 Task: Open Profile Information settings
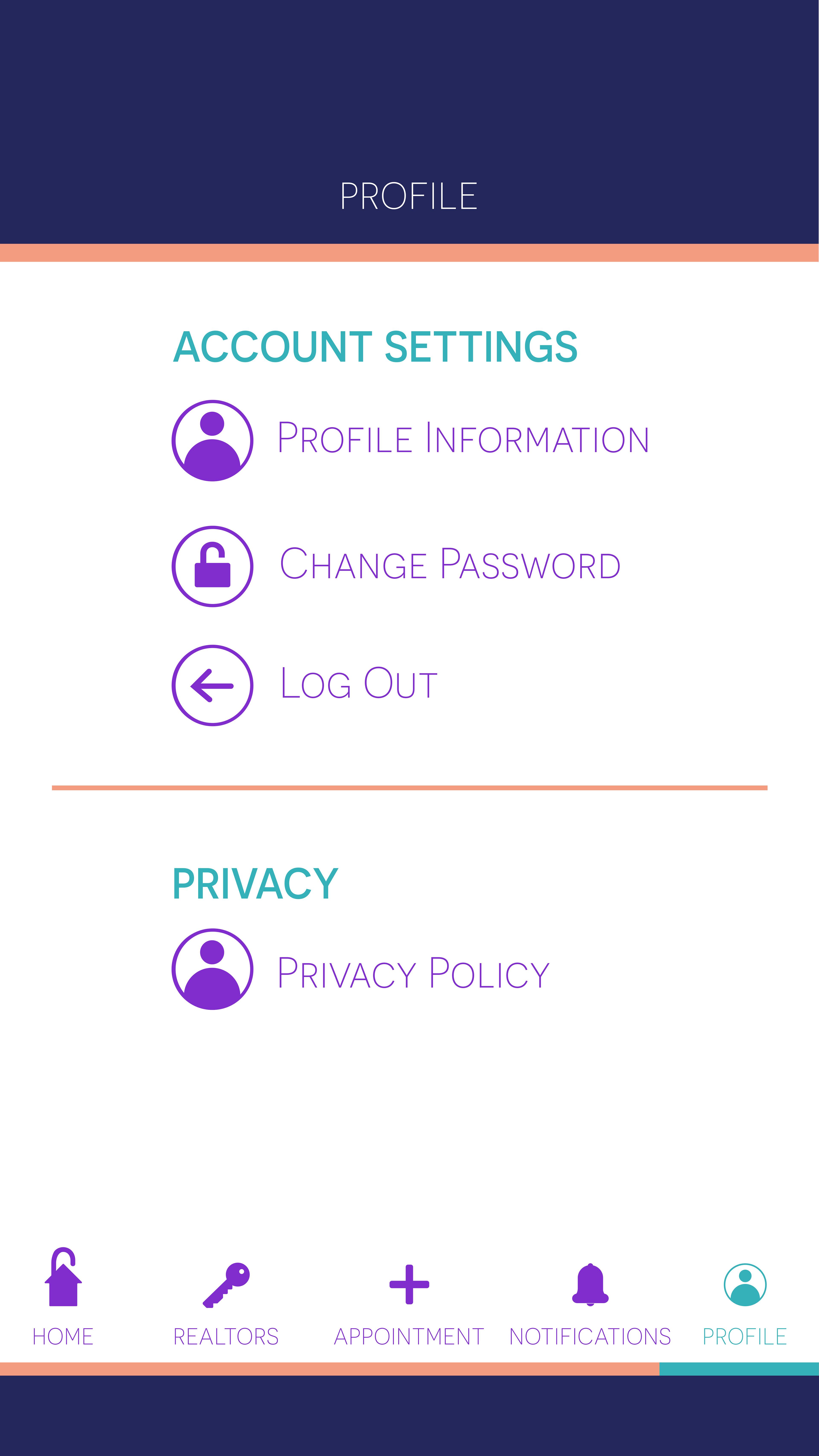(x=463, y=439)
